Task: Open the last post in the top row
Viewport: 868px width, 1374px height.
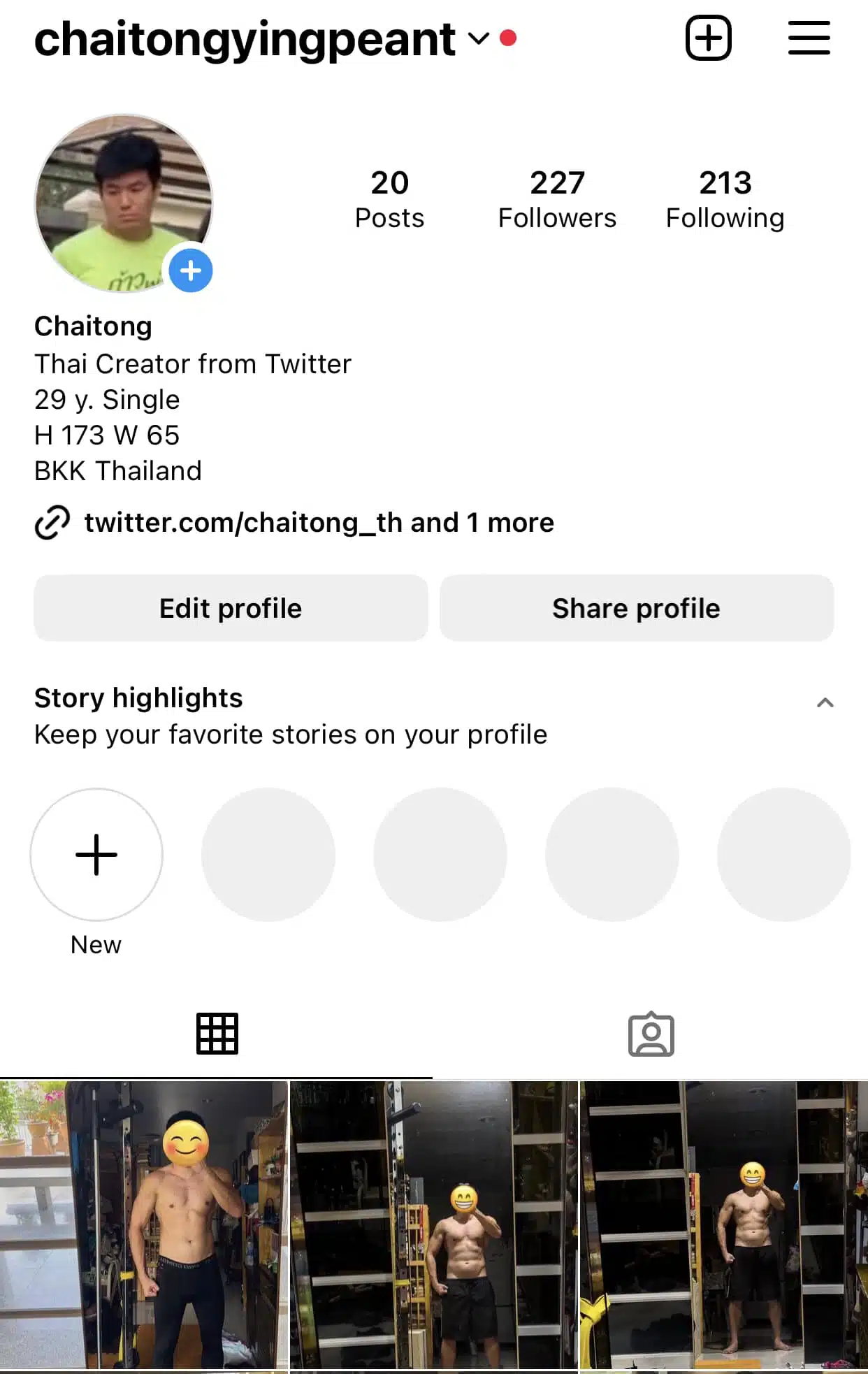Action: [724, 1224]
